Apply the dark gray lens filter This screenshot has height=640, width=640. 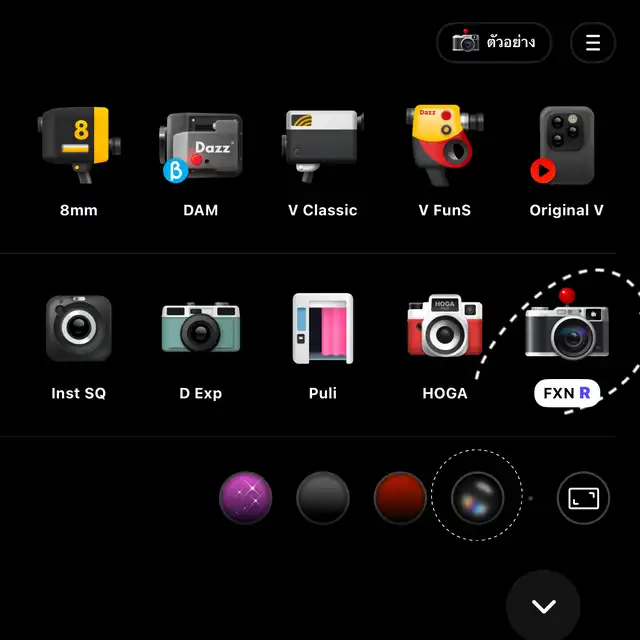click(x=323, y=498)
